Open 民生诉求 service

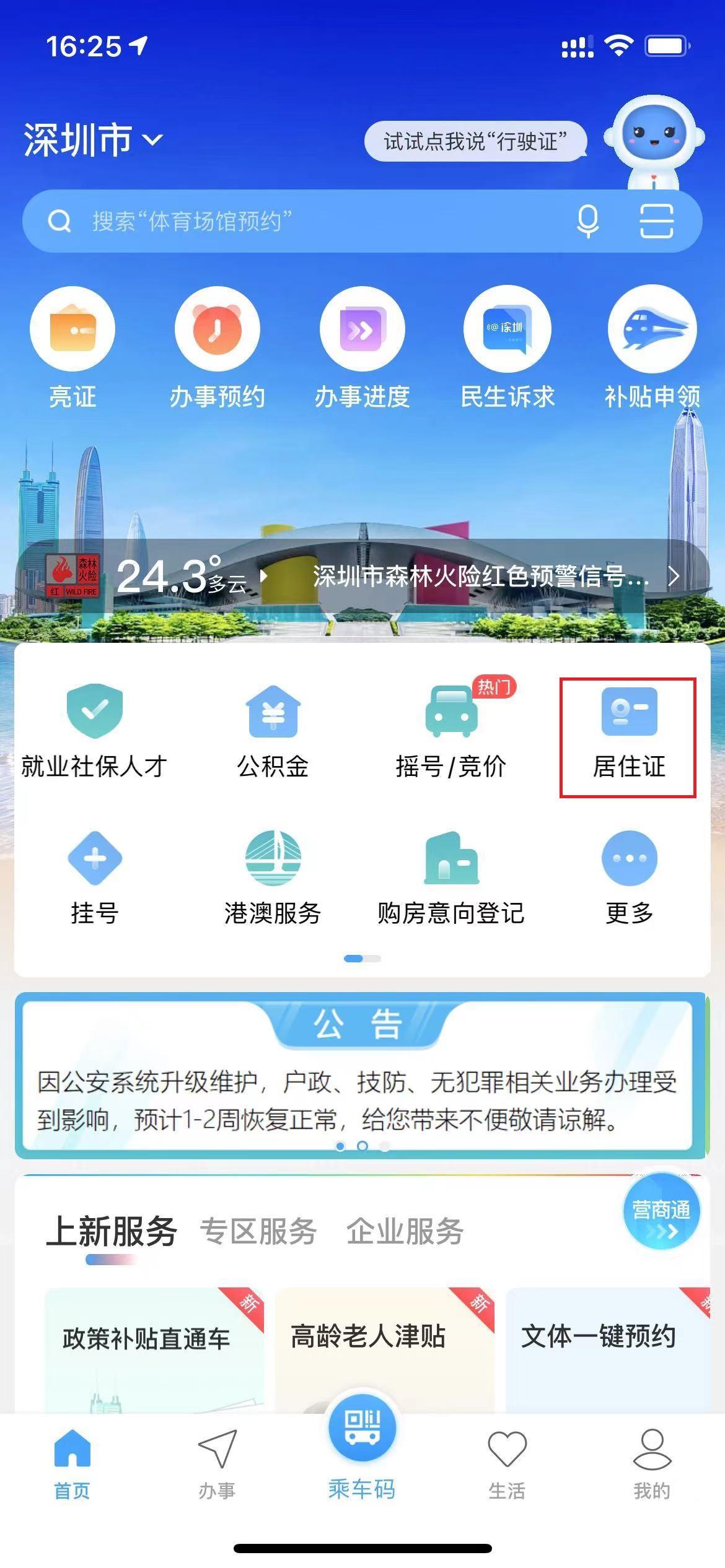[507, 347]
